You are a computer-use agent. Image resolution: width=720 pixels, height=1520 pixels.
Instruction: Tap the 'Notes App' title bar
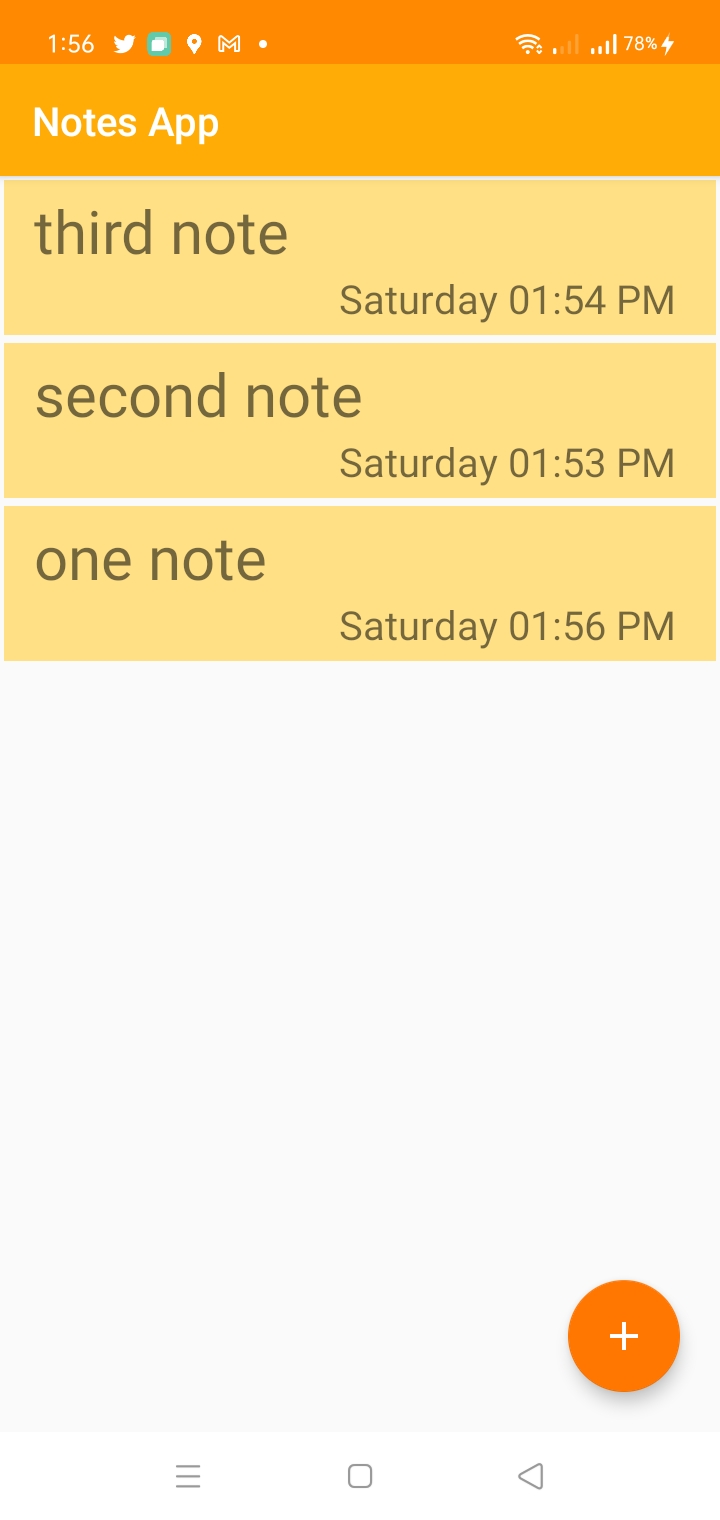tap(126, 121)
